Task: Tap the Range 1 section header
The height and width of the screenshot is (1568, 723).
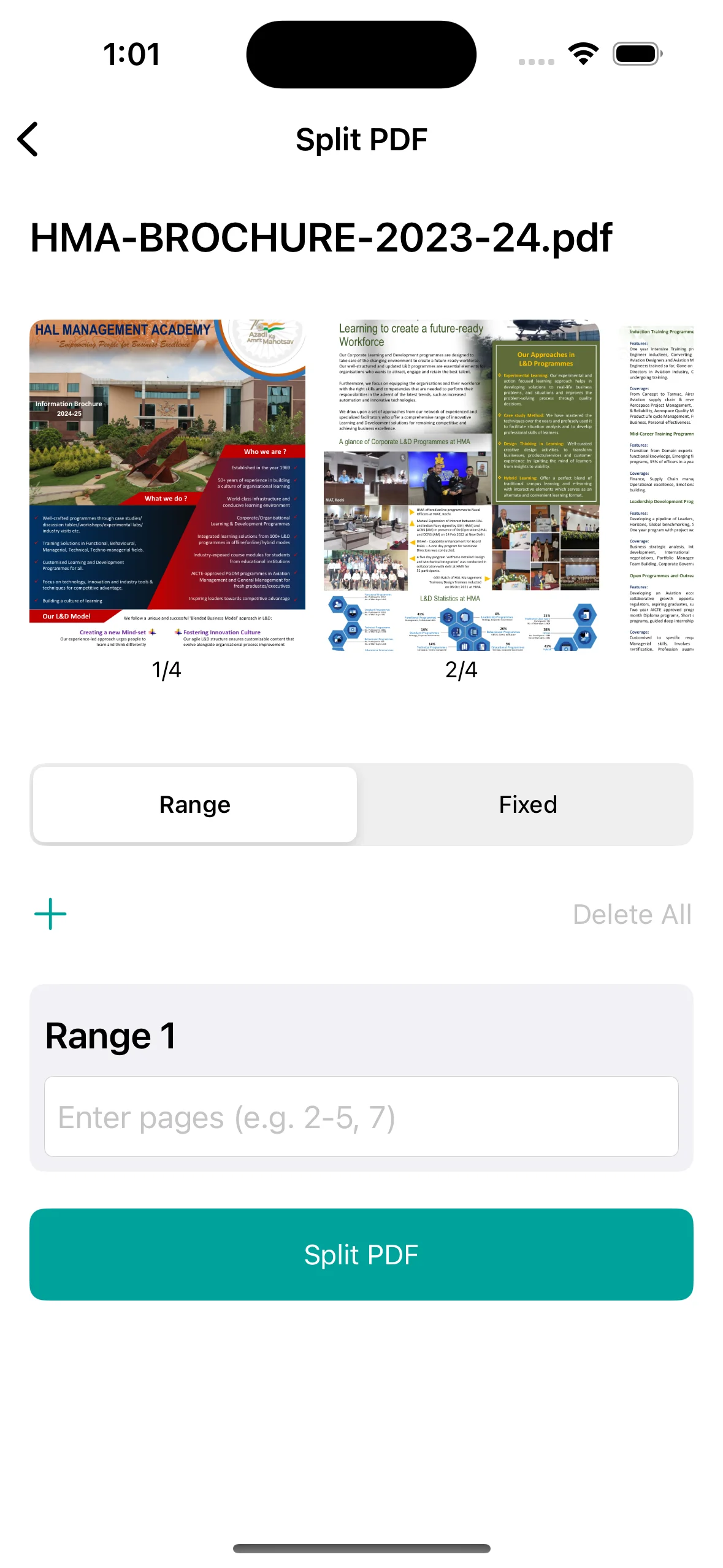Action: [110, 1037]
